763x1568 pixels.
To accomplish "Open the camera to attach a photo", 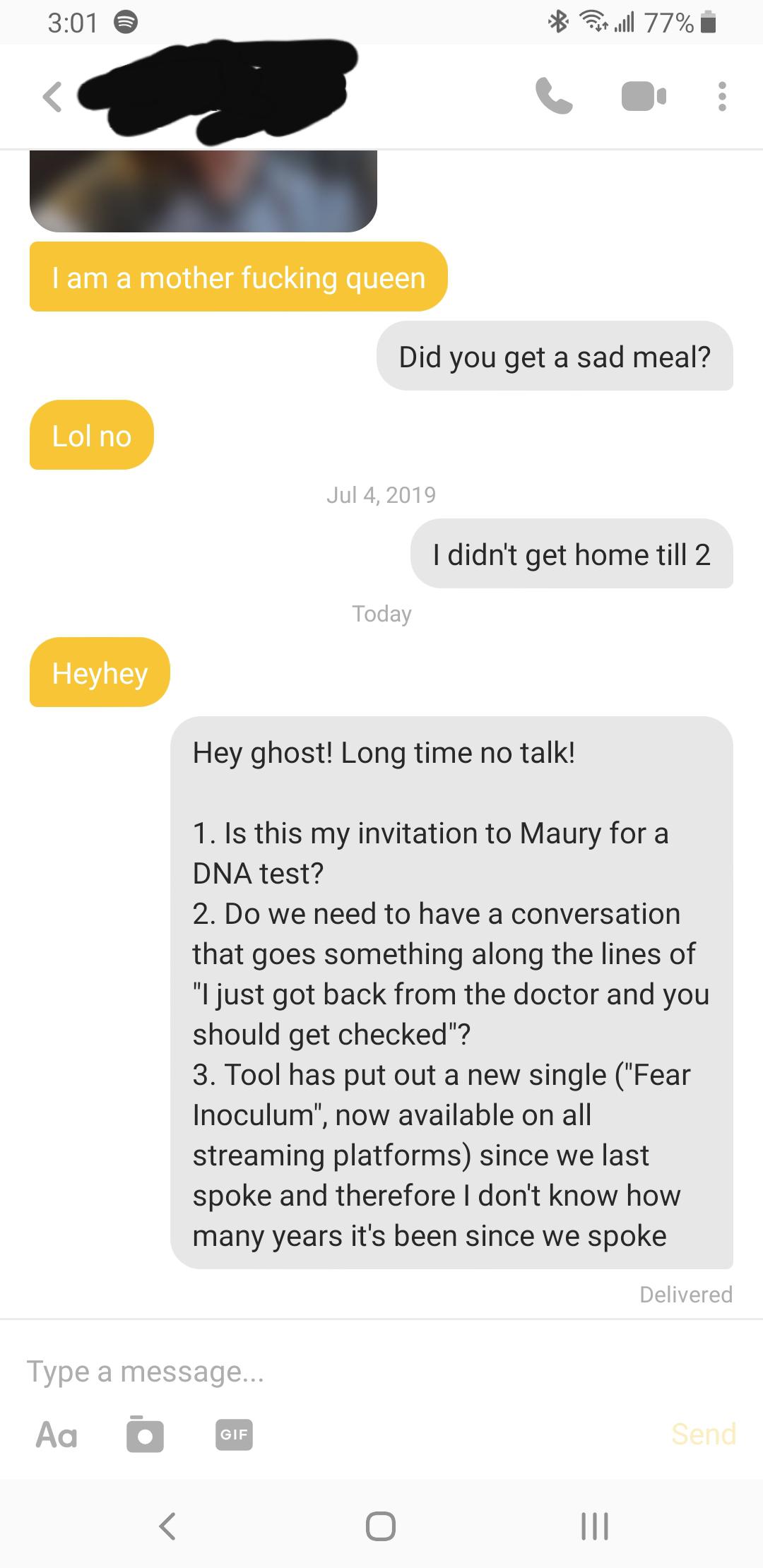I will pyautogui.click(x=145, y=1435).
